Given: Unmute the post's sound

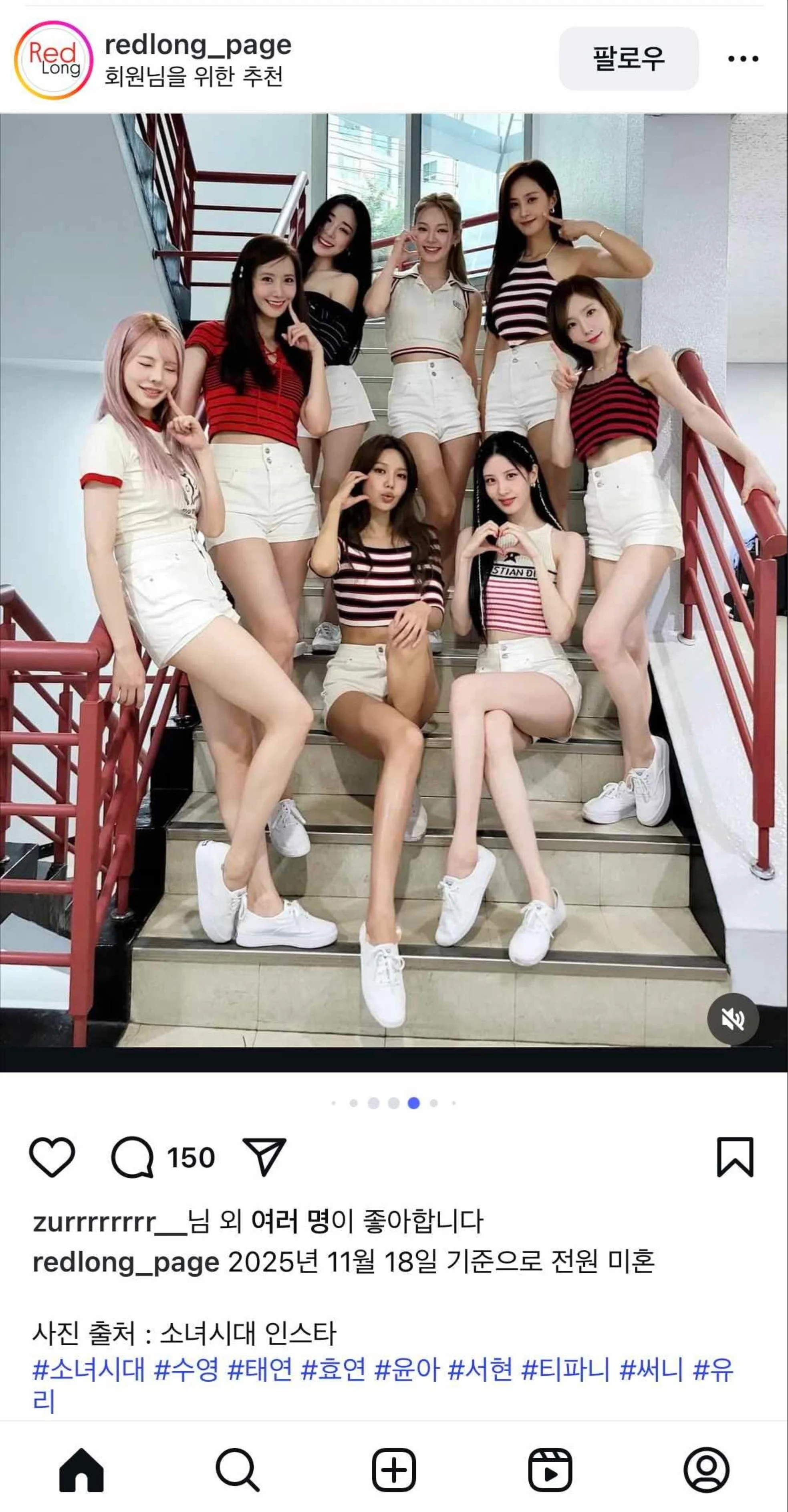Looking at the screenshot, I should tap(733, 1019).
